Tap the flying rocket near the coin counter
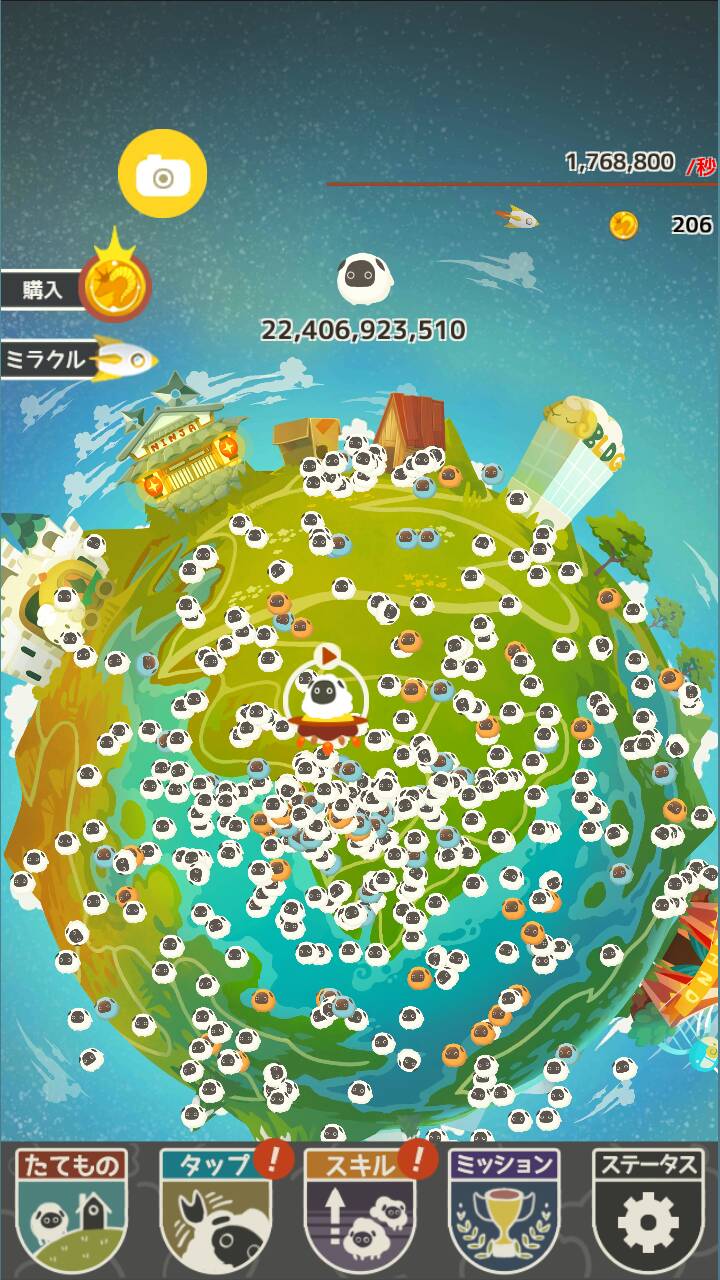Image resolution: width=720 pixels, height=1280 pixels. pos(519,217)
